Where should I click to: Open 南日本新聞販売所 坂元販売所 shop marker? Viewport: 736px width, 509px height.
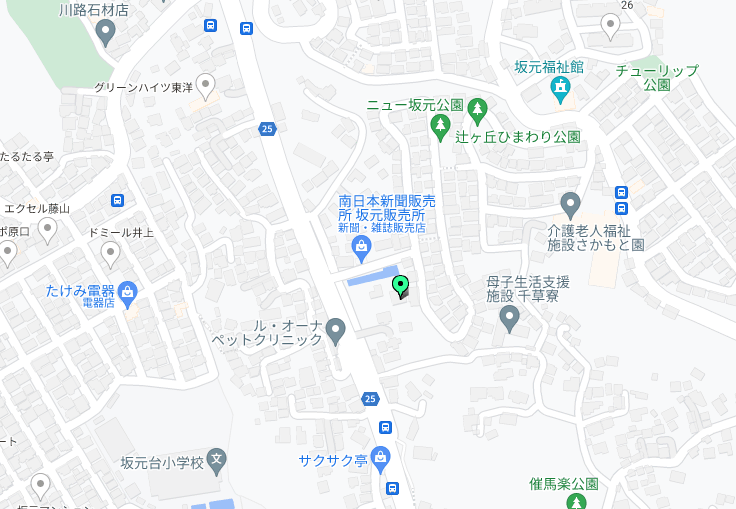(x=361, y=245)
